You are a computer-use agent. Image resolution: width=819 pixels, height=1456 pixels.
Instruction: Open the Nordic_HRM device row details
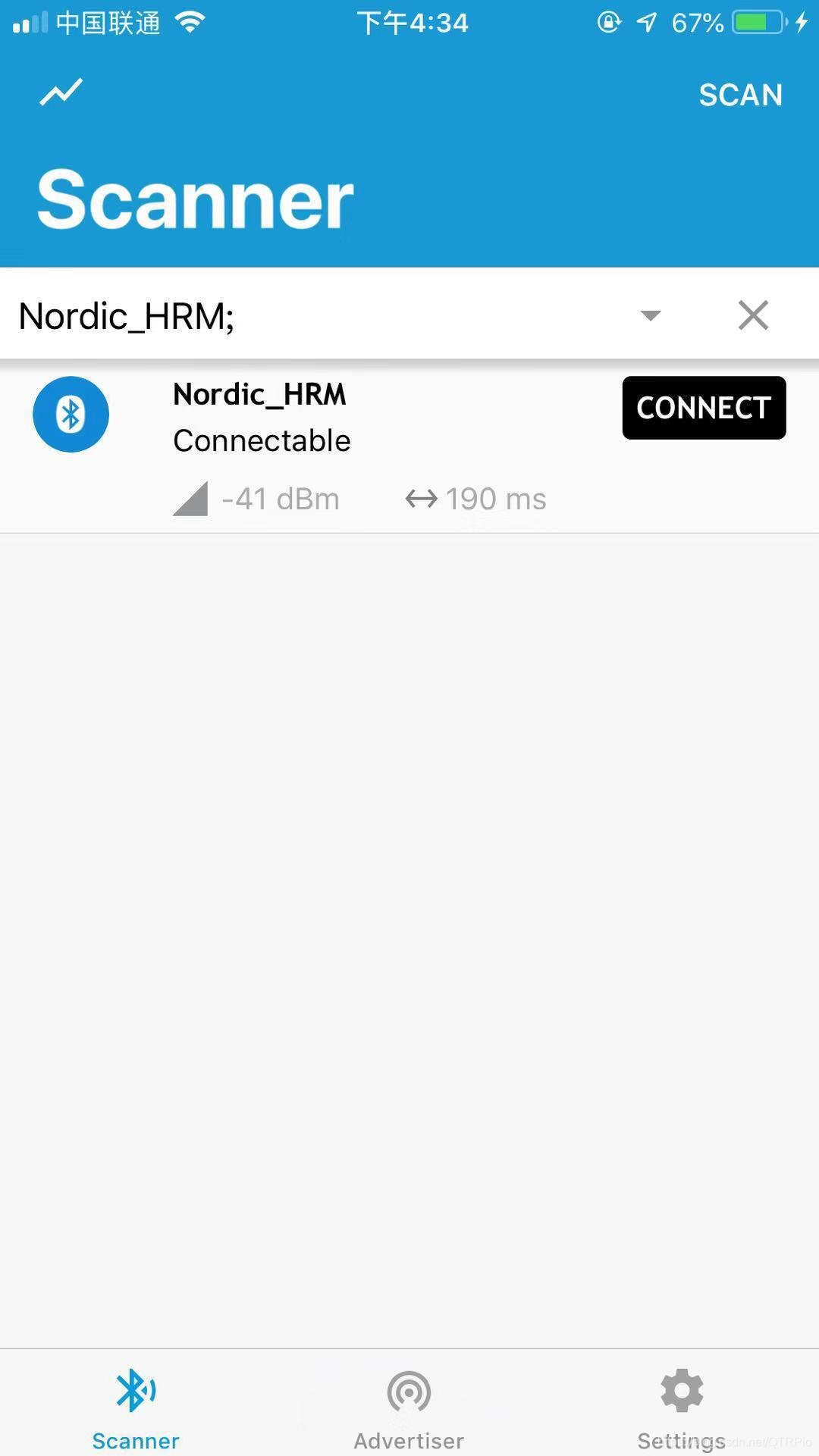click(409, 446)
